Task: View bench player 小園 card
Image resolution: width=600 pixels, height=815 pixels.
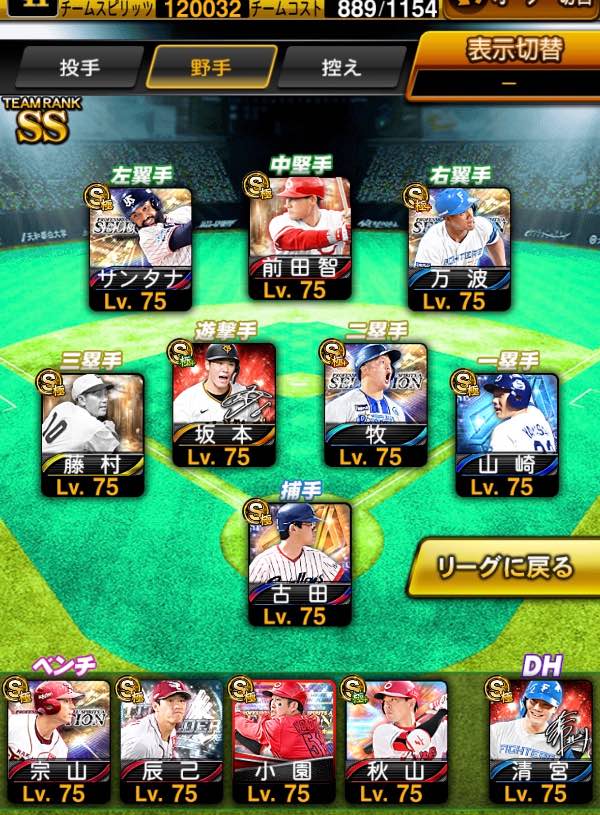Action: pyautogui.click(x=284, y=742)
